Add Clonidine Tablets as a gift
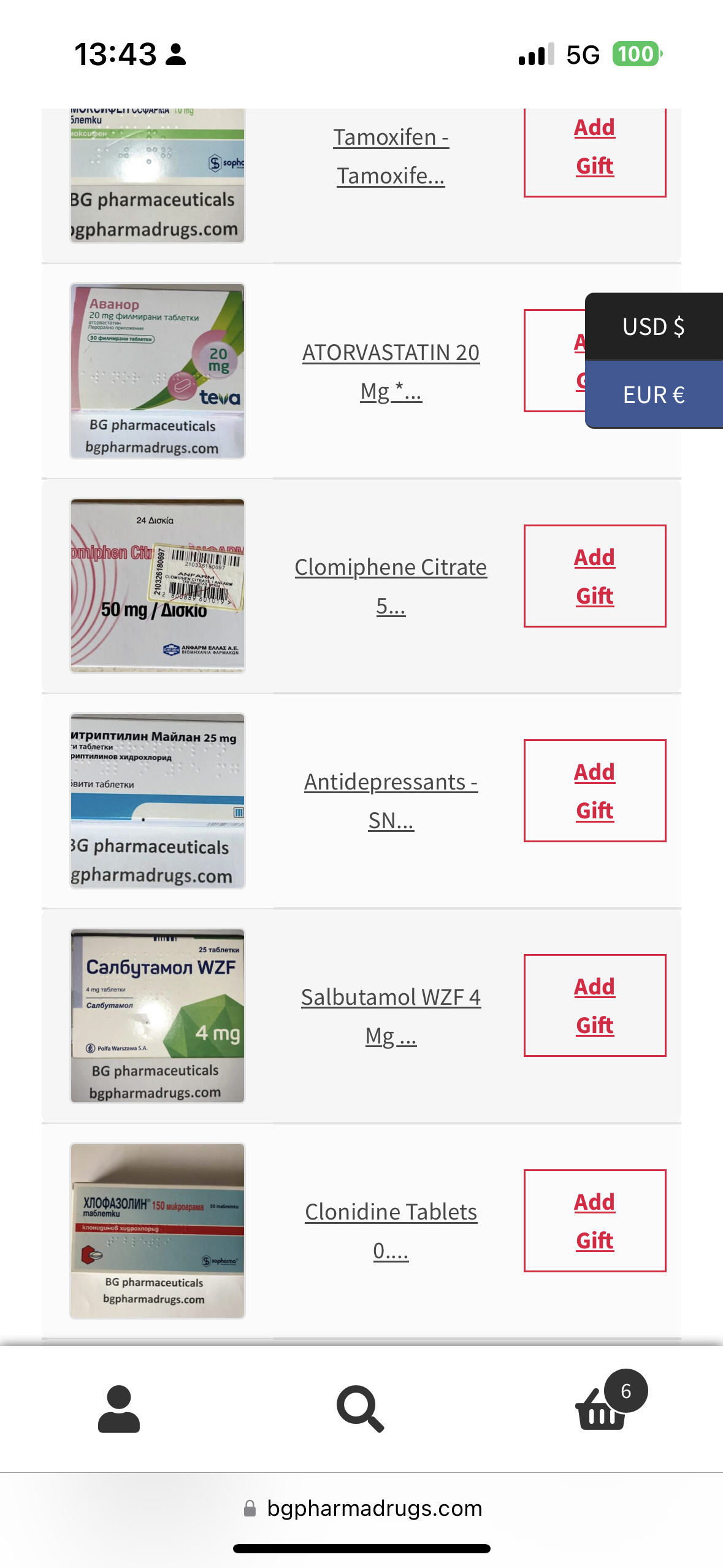The image size is (723, 1568). [x=594, y=1221]
